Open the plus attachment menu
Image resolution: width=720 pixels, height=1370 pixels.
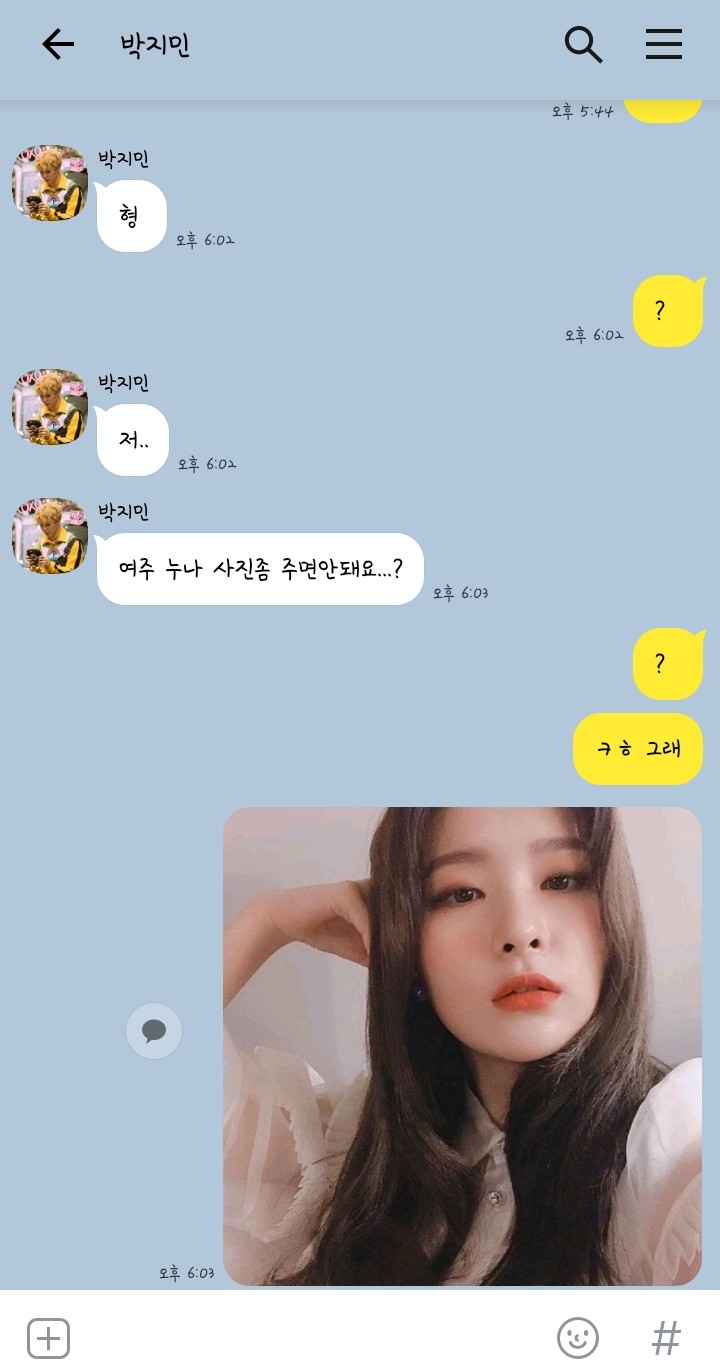point(48,1338)
